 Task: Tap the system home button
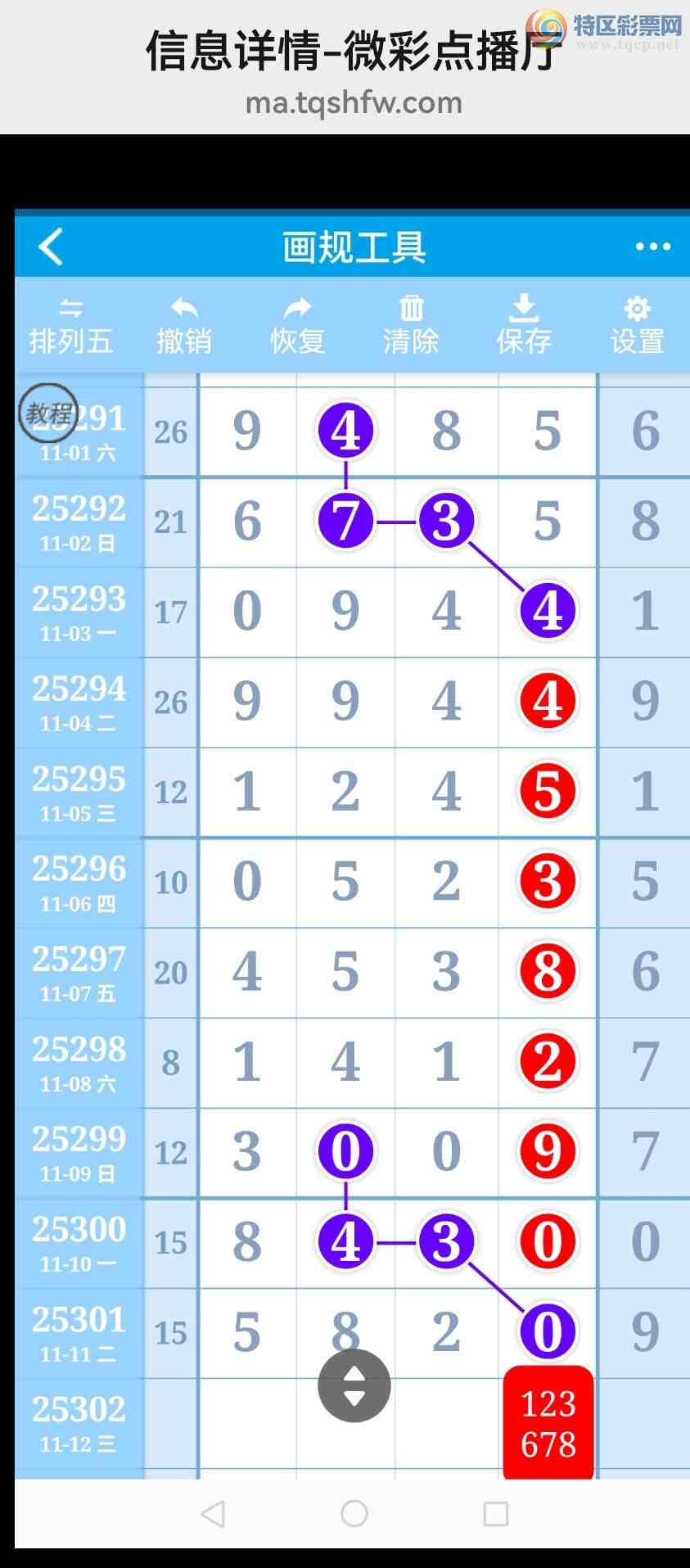coord(354,1513)
